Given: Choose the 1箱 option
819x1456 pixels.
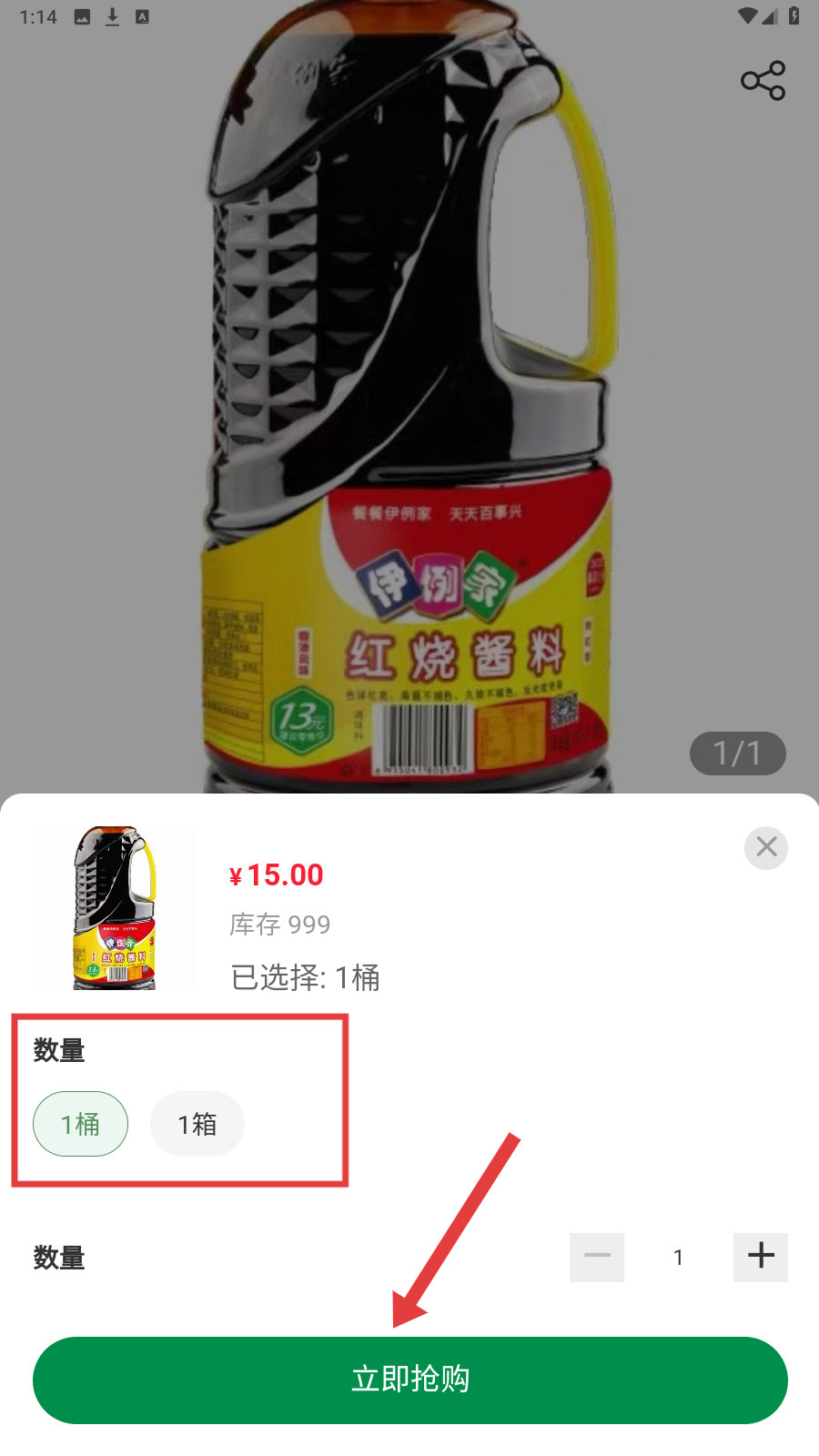Looking at the screenshot, I should (x=197, y=1124).
